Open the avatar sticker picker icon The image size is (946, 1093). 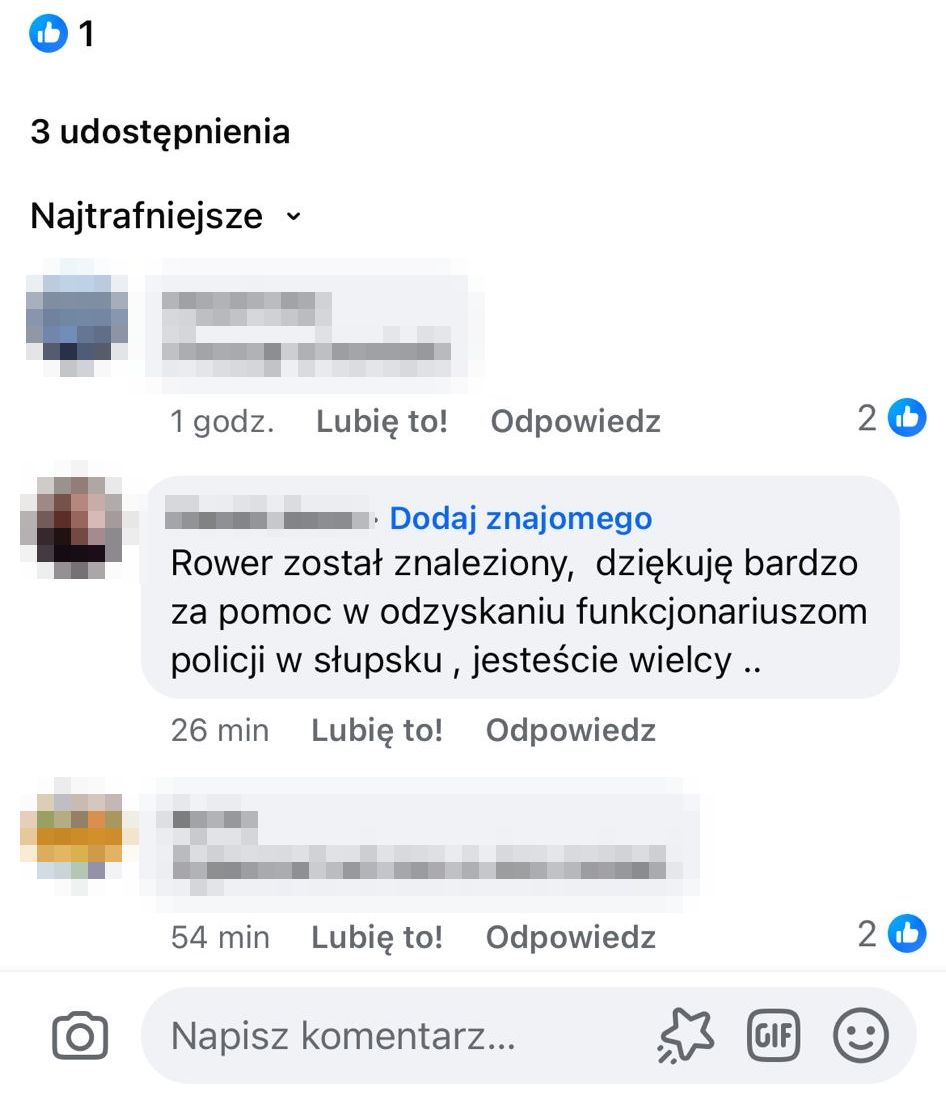tap(686, 1036)
